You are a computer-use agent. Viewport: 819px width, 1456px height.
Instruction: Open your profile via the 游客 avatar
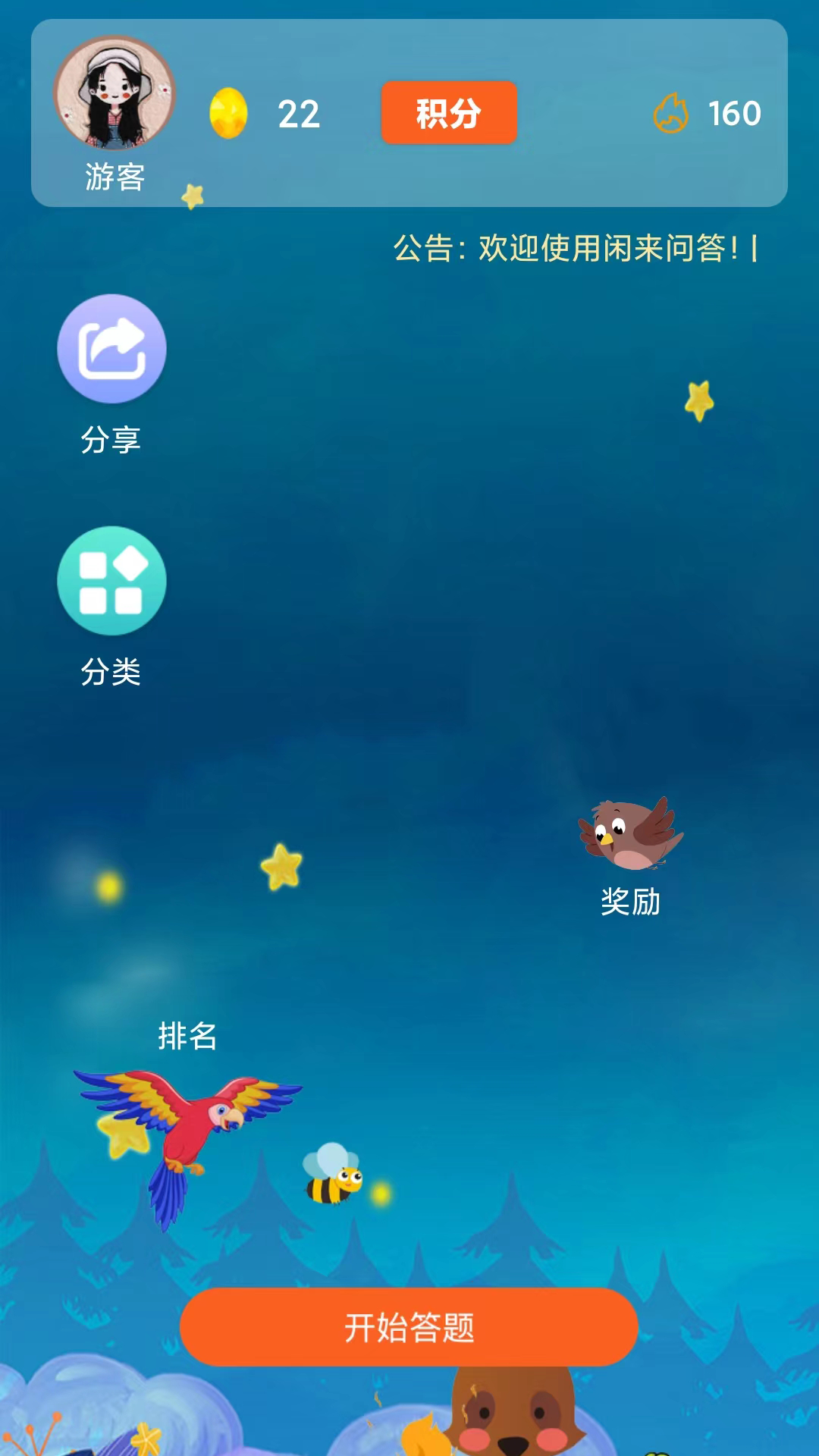tap(115, 91)
